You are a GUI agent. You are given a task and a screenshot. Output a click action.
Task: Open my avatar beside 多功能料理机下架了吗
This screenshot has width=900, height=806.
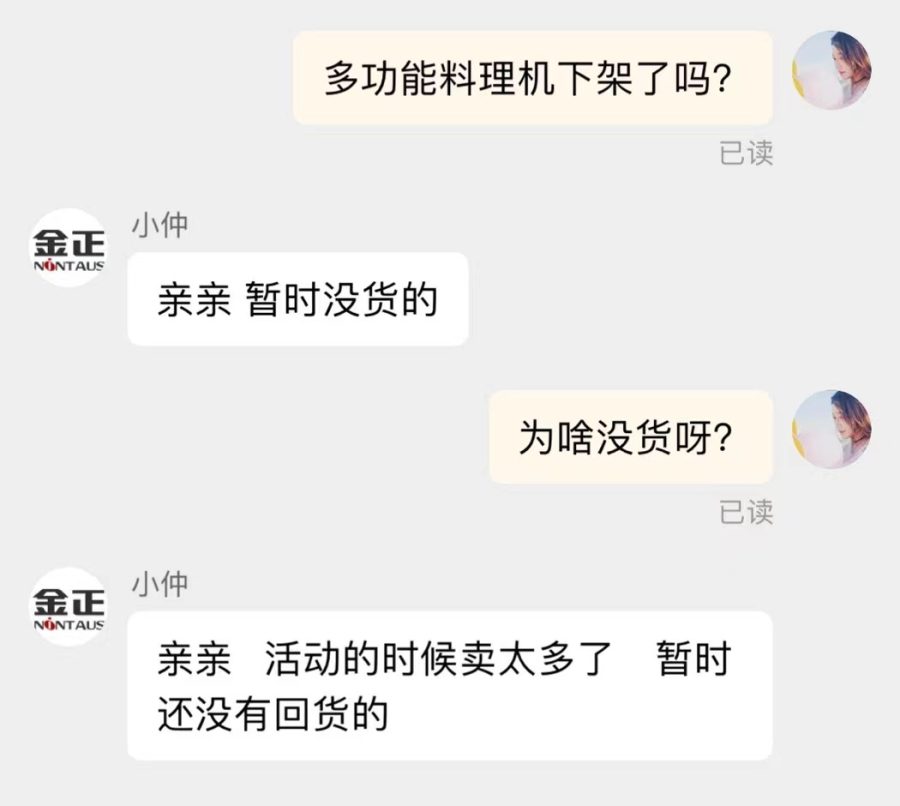click(x=831, y=69)
